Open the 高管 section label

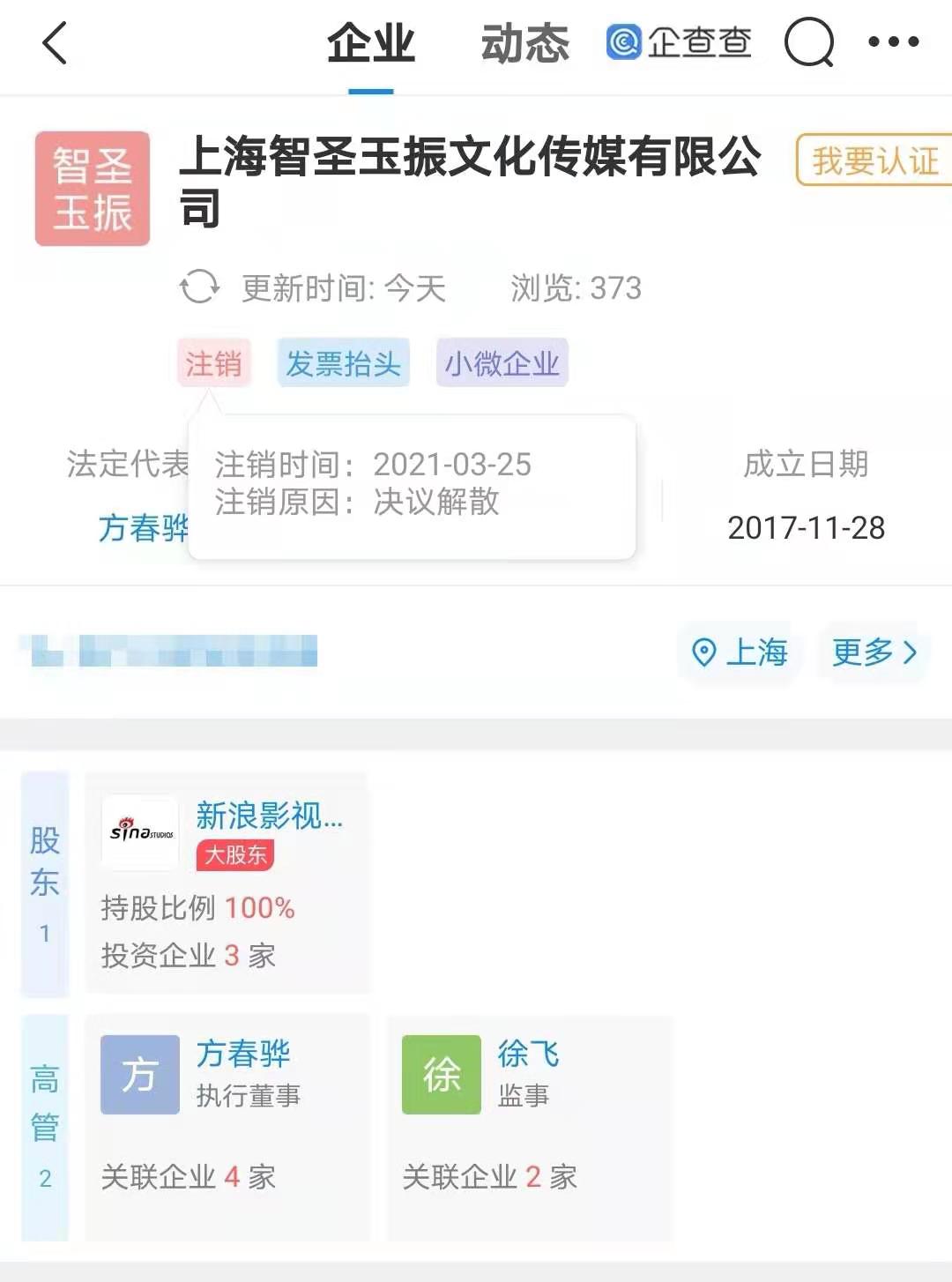[x=45, y=1127]
